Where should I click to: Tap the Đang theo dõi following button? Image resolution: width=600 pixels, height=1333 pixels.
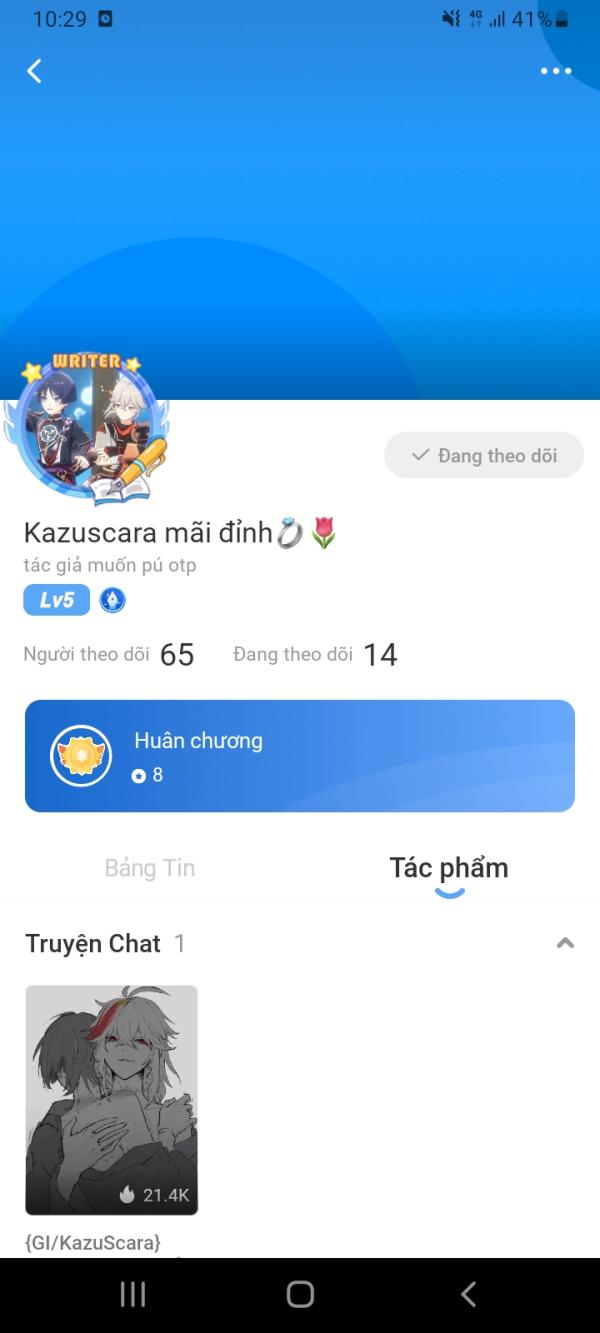(484, 455)
